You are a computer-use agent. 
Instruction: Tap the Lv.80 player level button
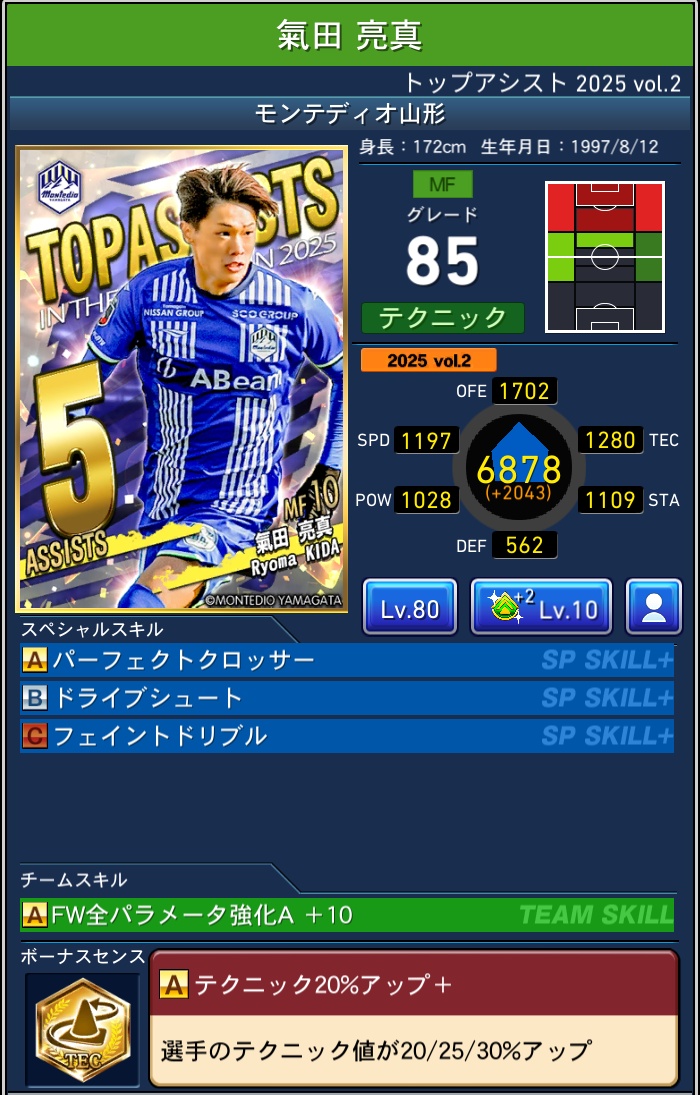click(x=410, y=607)
